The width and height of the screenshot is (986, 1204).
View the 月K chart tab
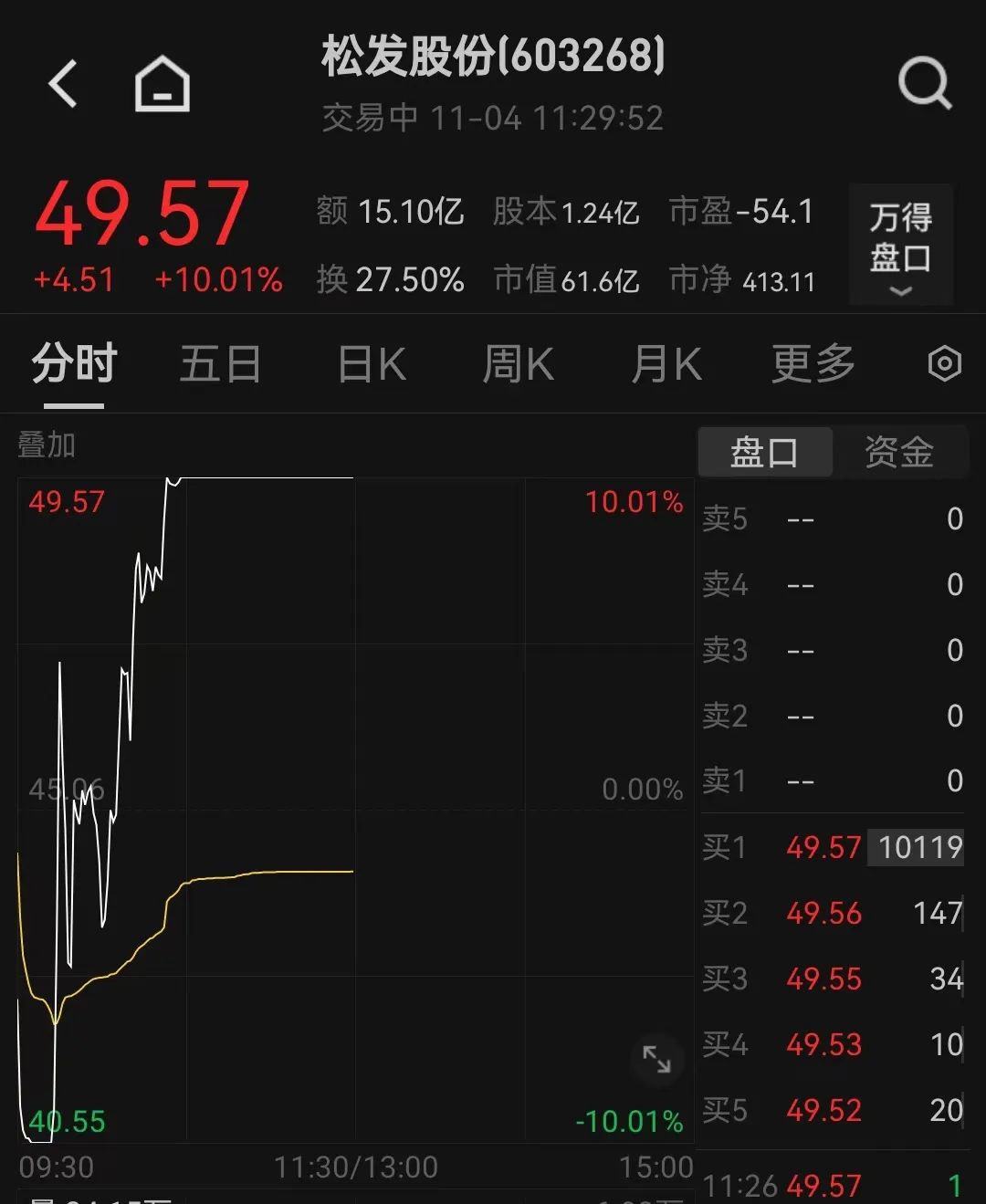click(666, 364)
